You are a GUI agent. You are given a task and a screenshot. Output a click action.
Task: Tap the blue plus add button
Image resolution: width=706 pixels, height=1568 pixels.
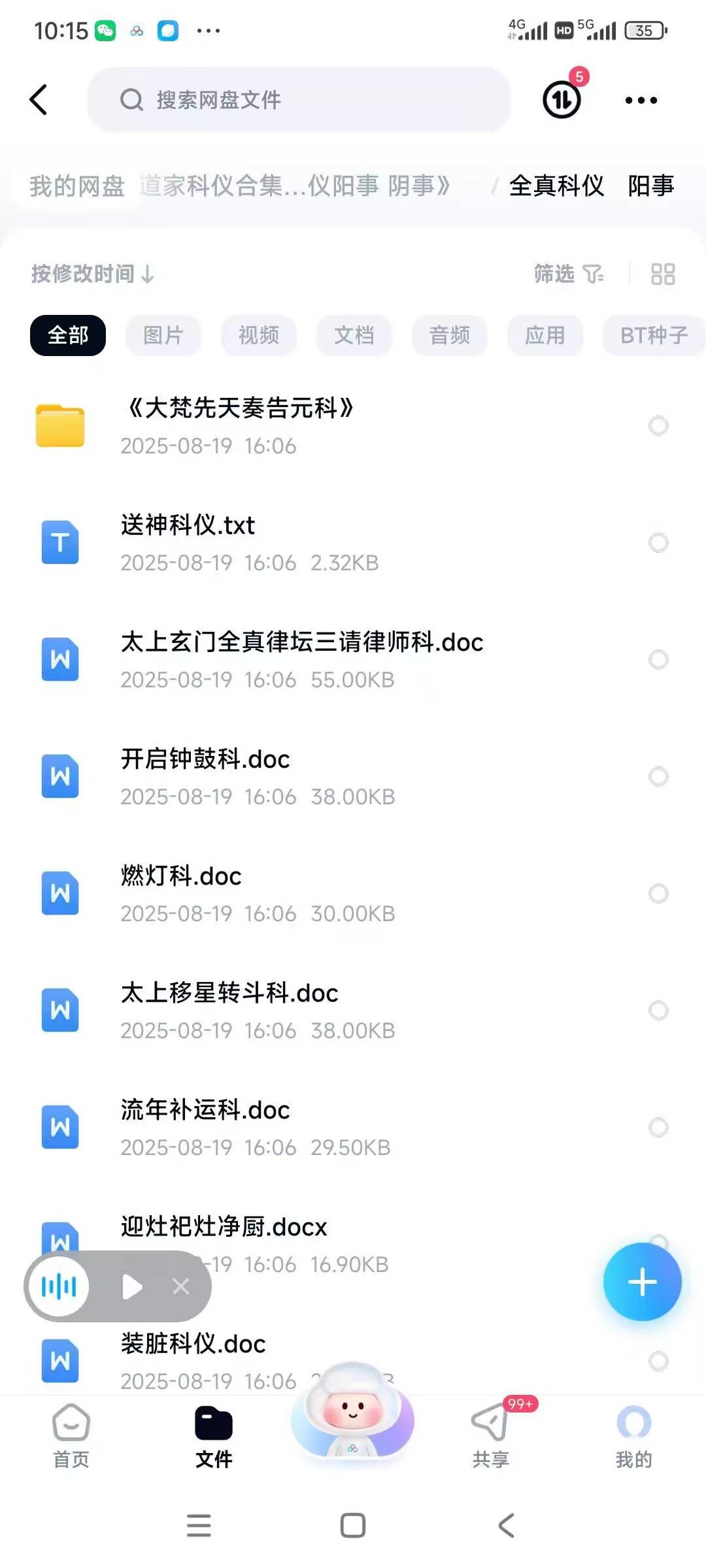point(642,1282)
